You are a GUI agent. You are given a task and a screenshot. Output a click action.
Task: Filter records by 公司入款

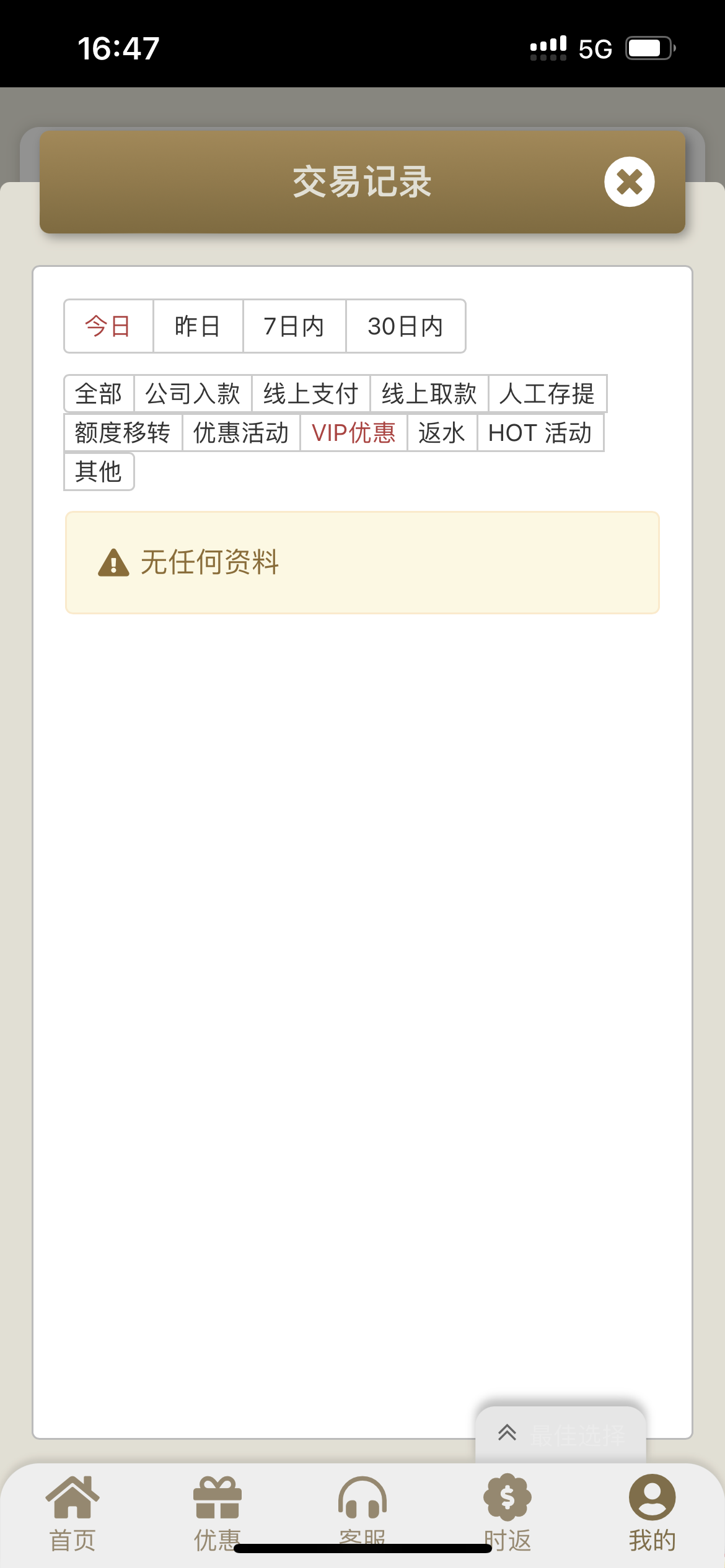point(193,394)
